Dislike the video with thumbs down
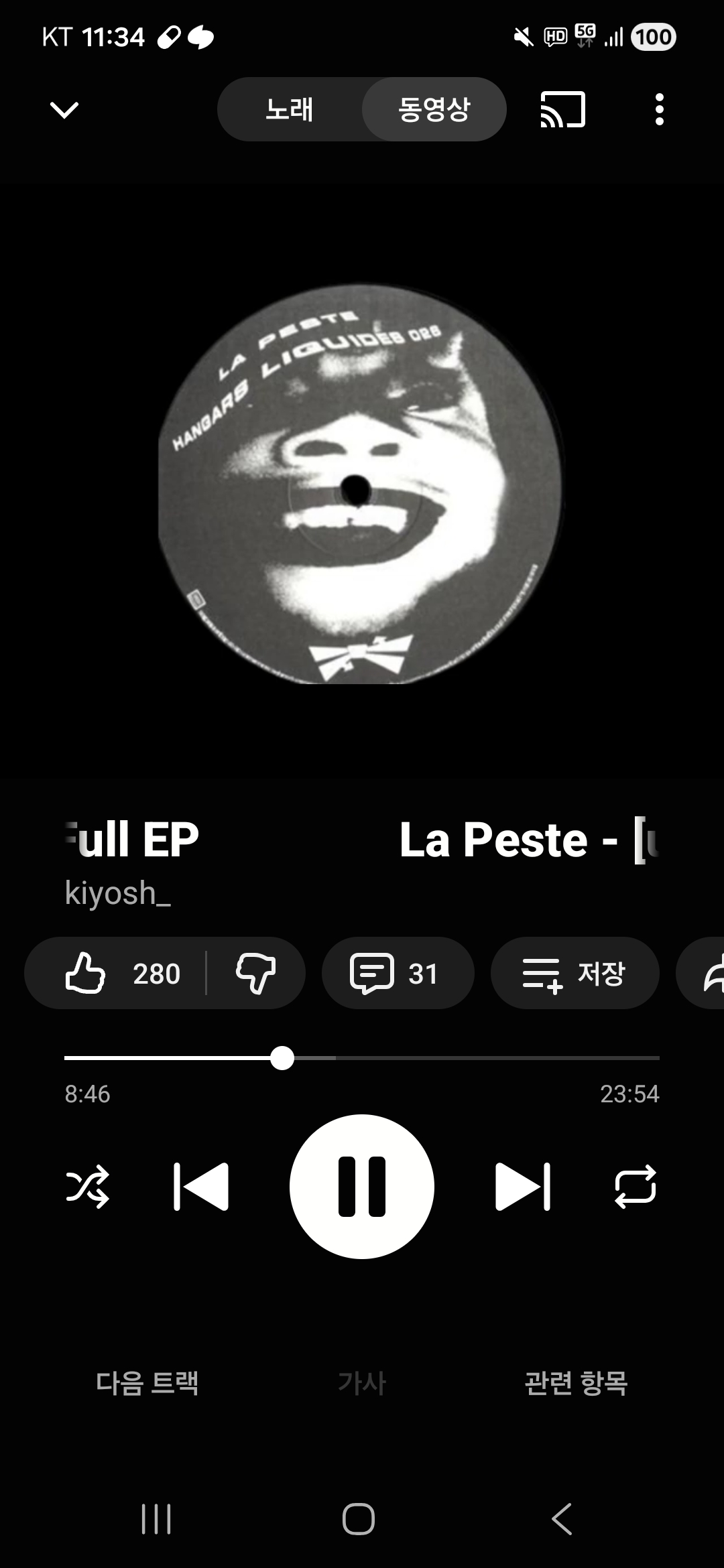 (257, 973)
